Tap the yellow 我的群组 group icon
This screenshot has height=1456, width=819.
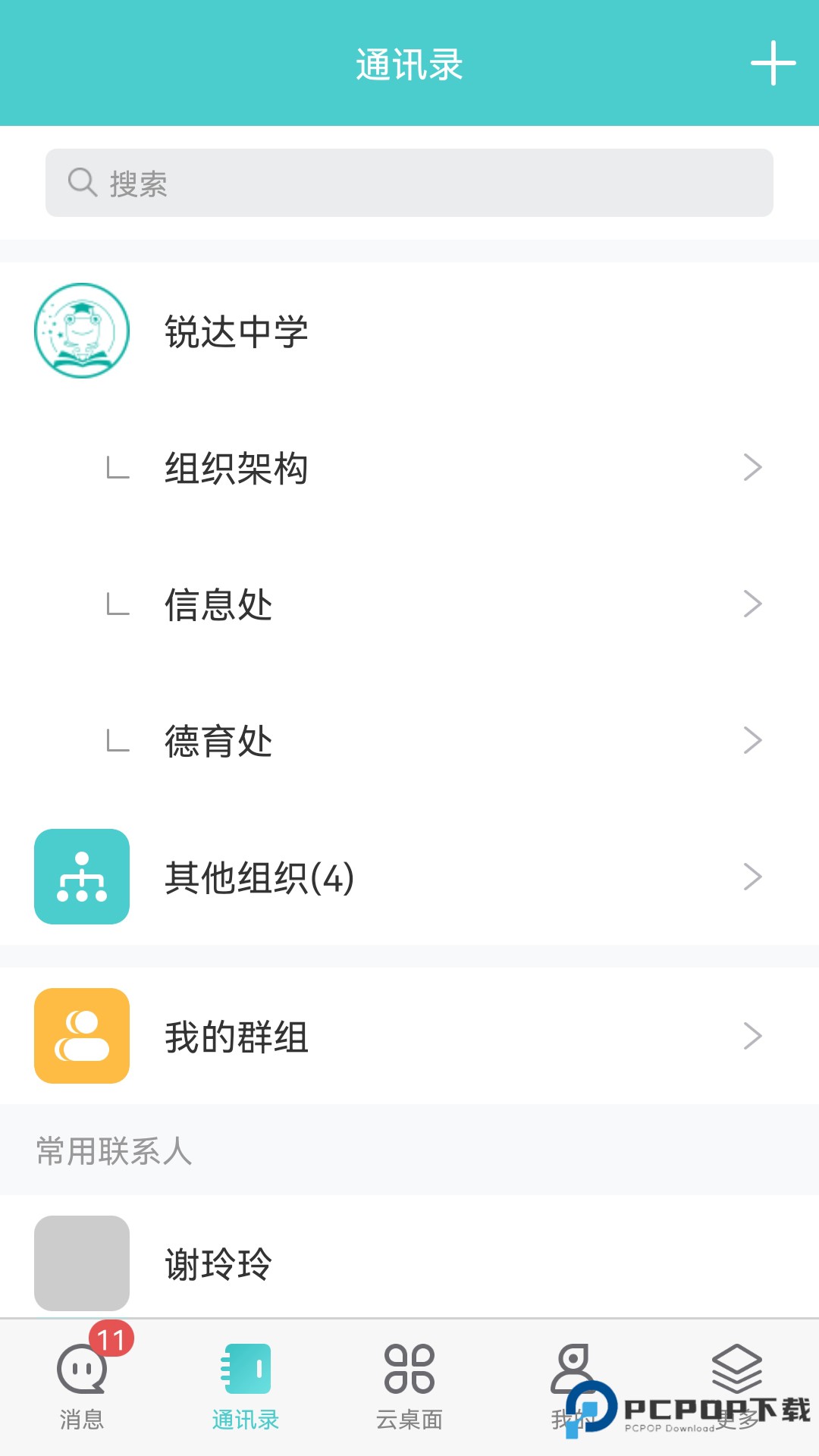pyautogui.click(x=81, y=1037)
